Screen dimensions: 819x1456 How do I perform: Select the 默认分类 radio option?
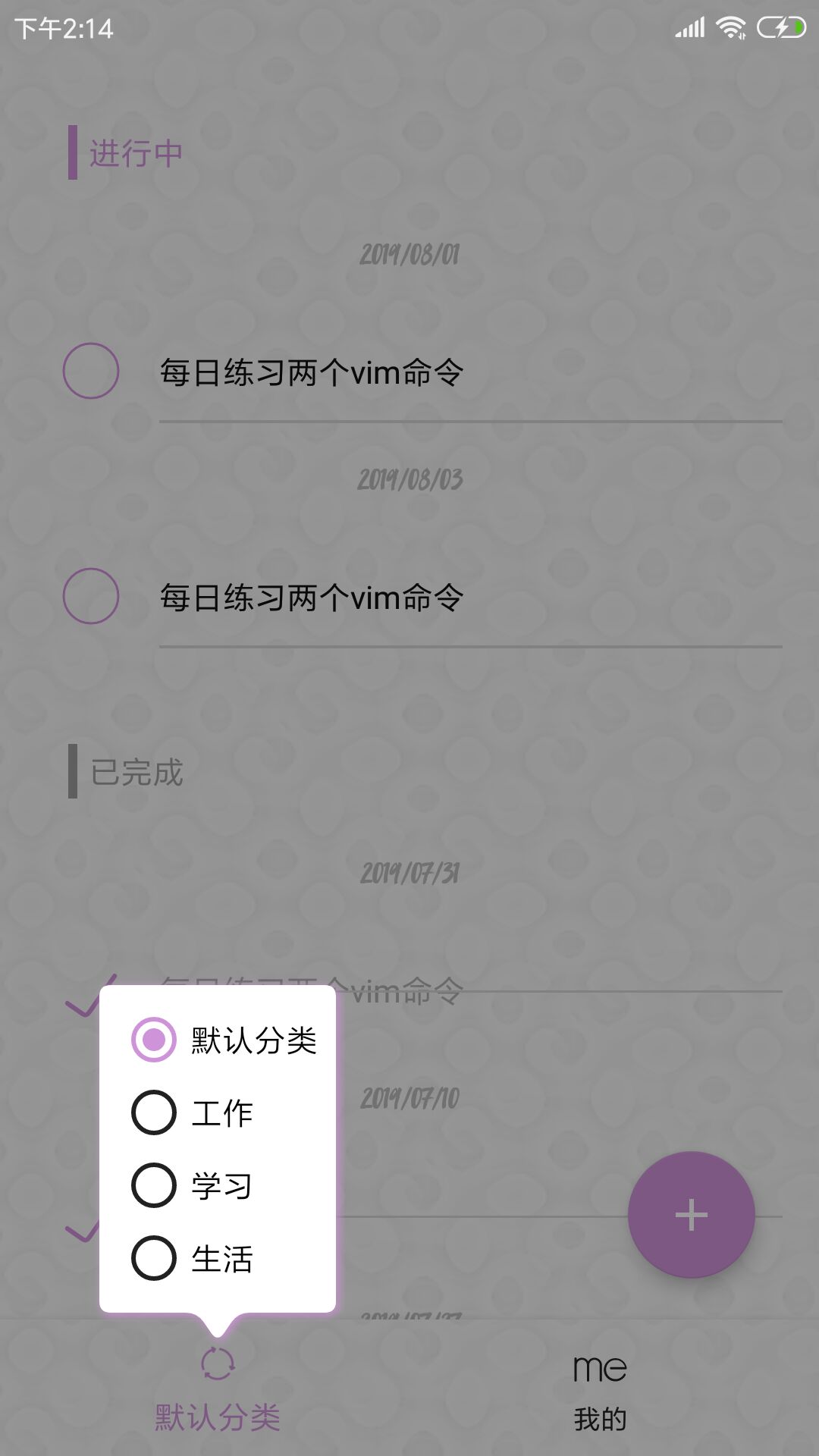click(x=224, y=1040)
